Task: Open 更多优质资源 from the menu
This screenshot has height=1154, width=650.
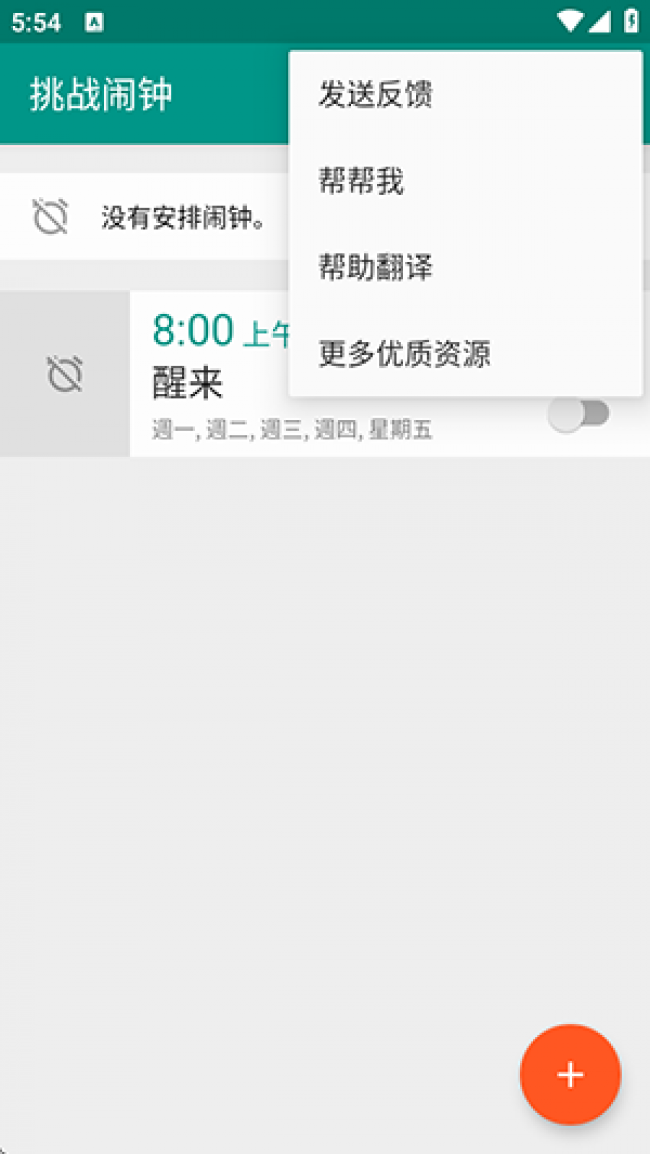Action: tap(465, 354)
